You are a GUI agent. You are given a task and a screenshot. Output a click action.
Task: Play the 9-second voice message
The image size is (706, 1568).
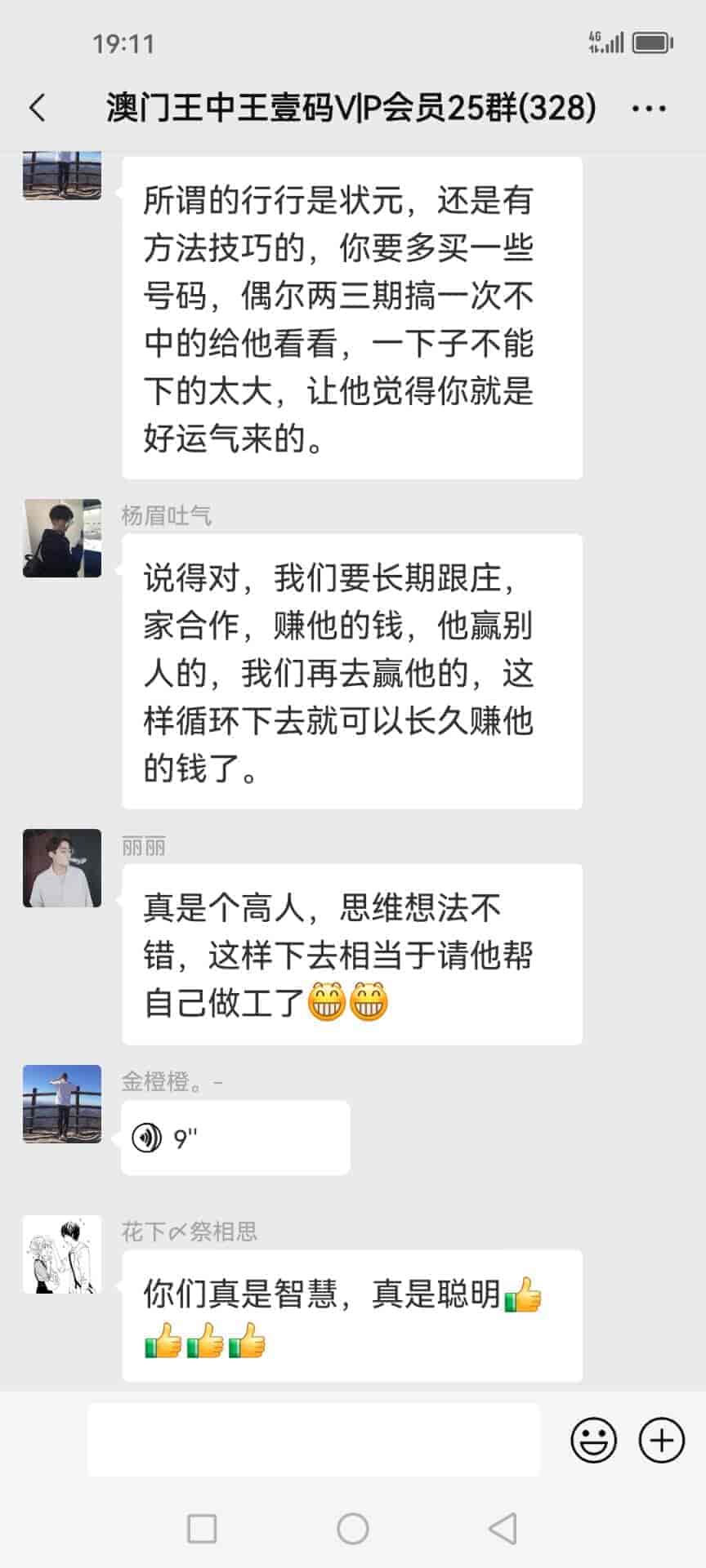click(x=235, y=1138)
